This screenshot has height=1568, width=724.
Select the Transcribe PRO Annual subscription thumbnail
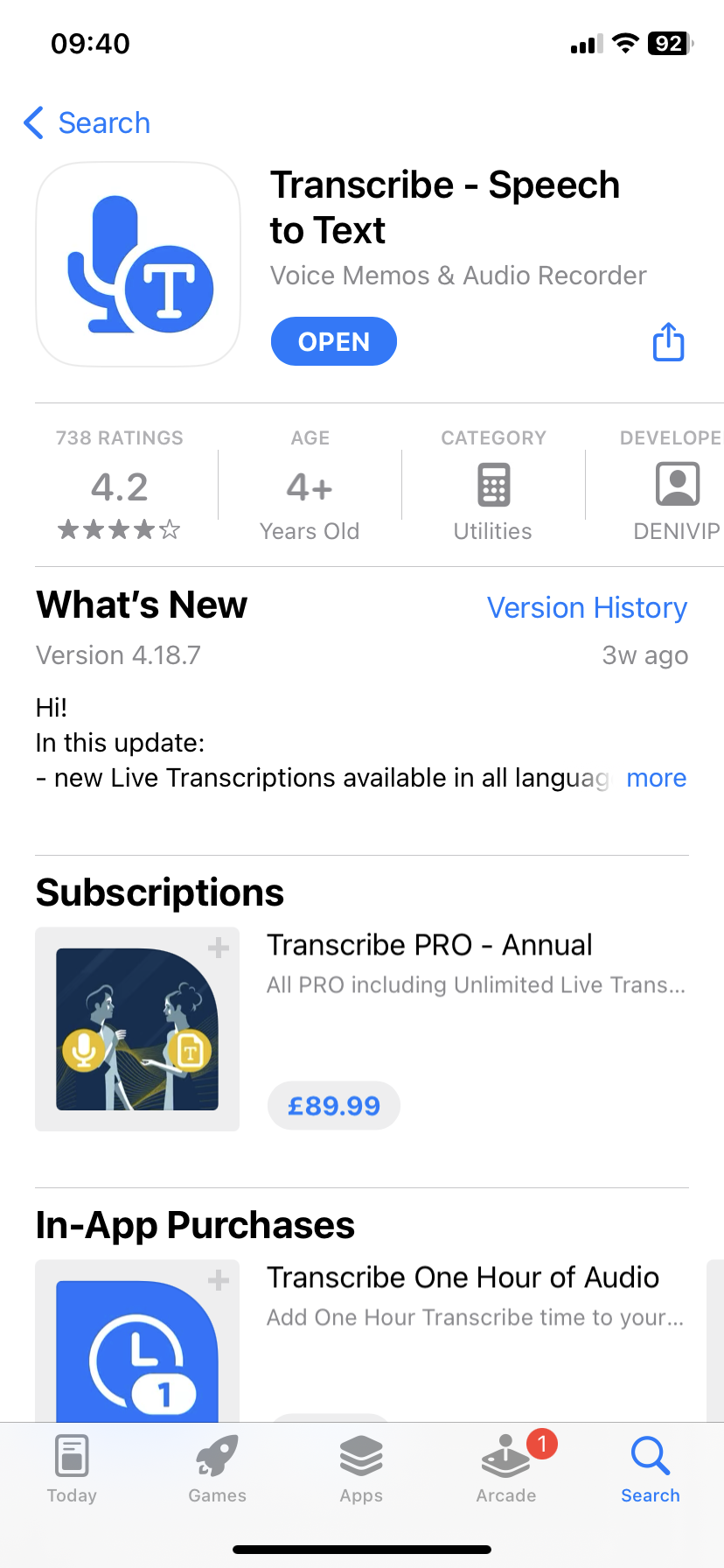(136, 1029)
